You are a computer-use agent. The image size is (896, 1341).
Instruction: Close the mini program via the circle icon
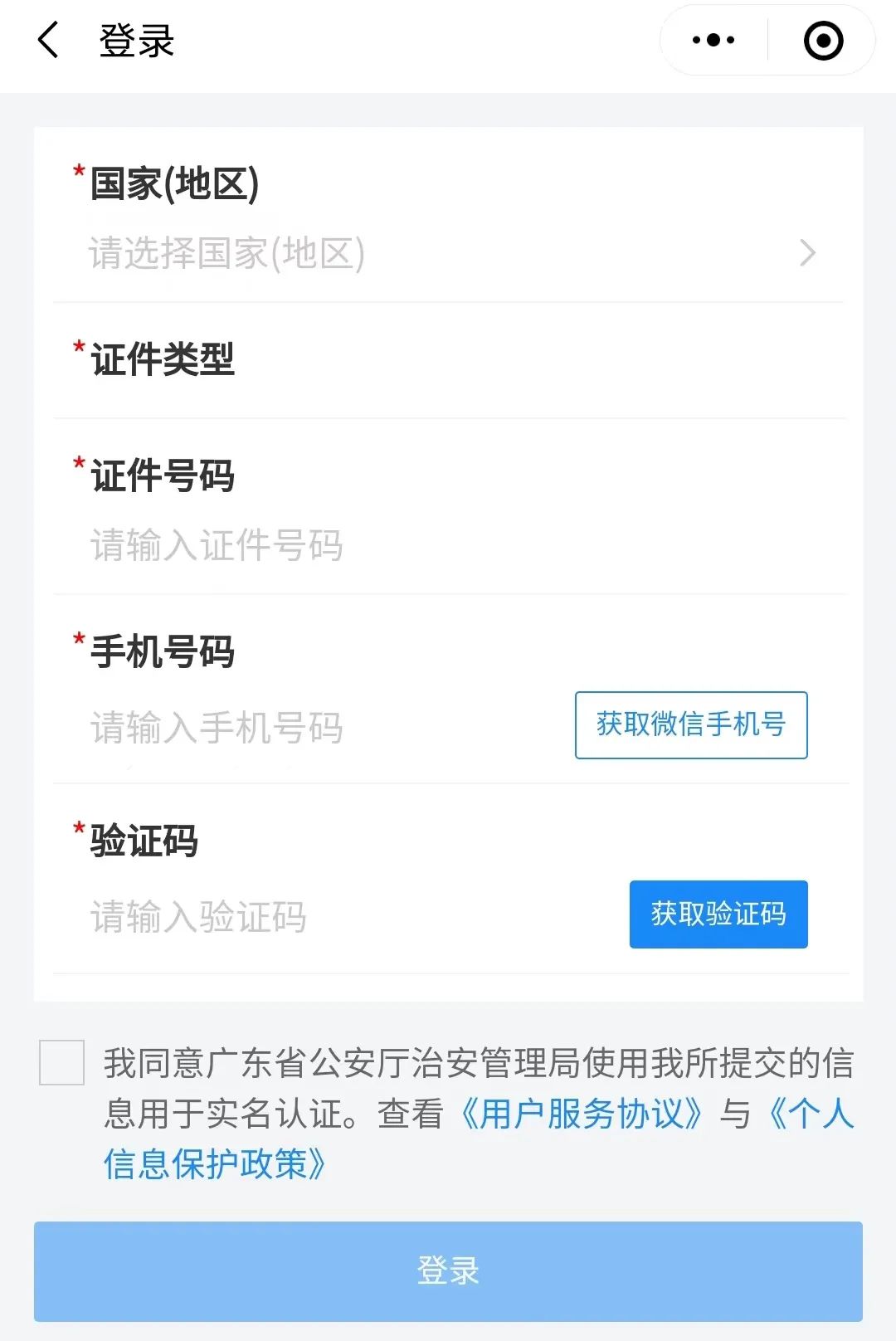click(x=823, y=40)
